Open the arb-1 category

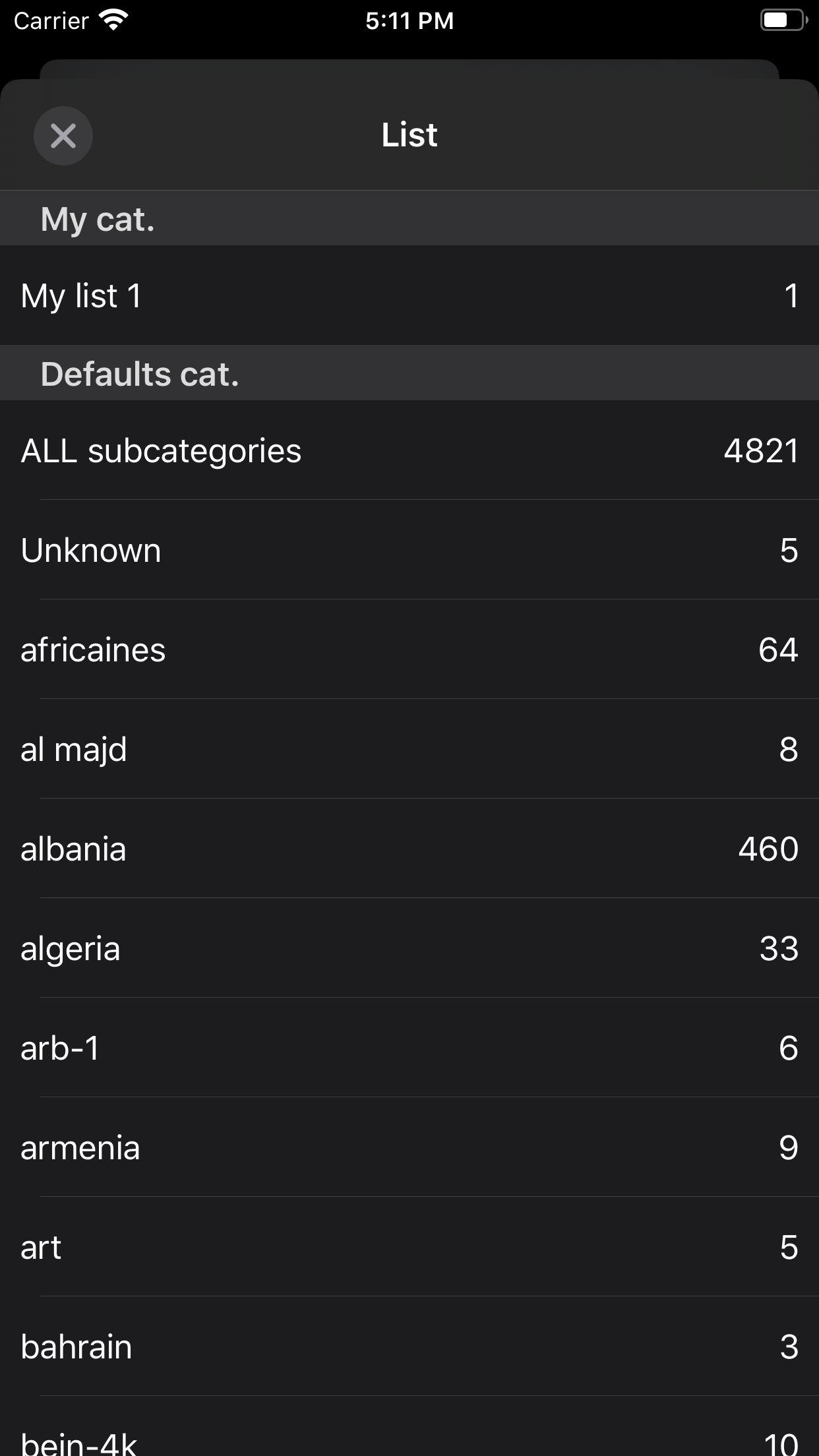click(x=409, y=1048)
